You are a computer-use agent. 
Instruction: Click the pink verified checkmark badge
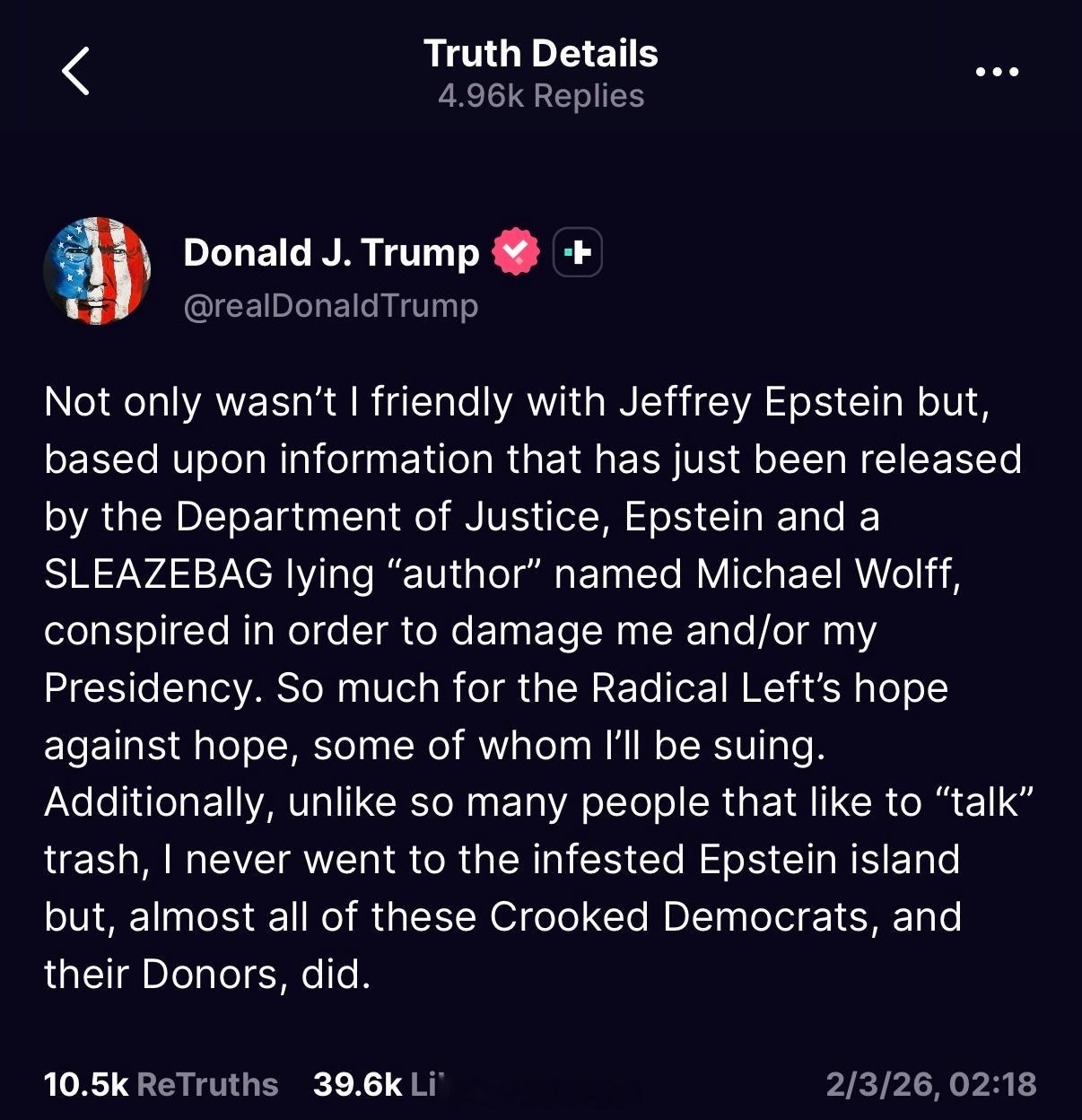point(514,252)
